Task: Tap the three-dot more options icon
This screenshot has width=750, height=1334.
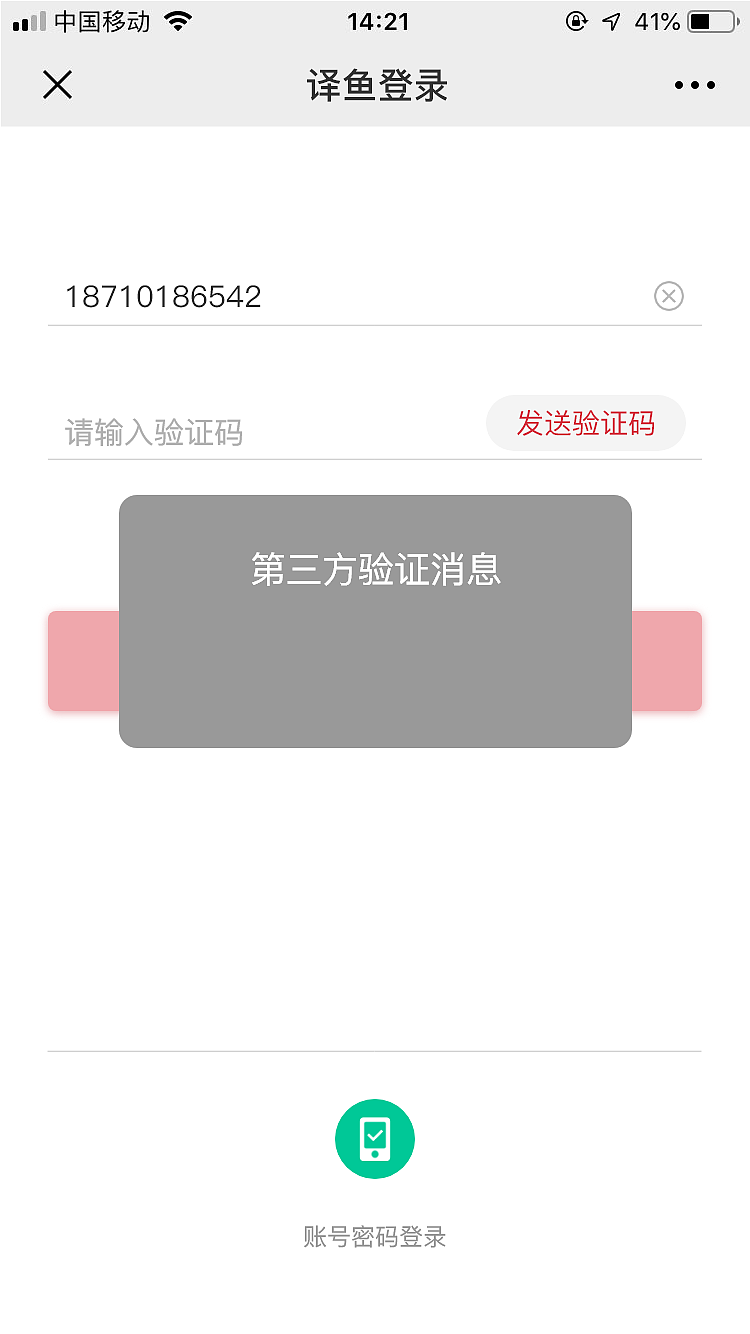Action: click(x=694, y=85)
